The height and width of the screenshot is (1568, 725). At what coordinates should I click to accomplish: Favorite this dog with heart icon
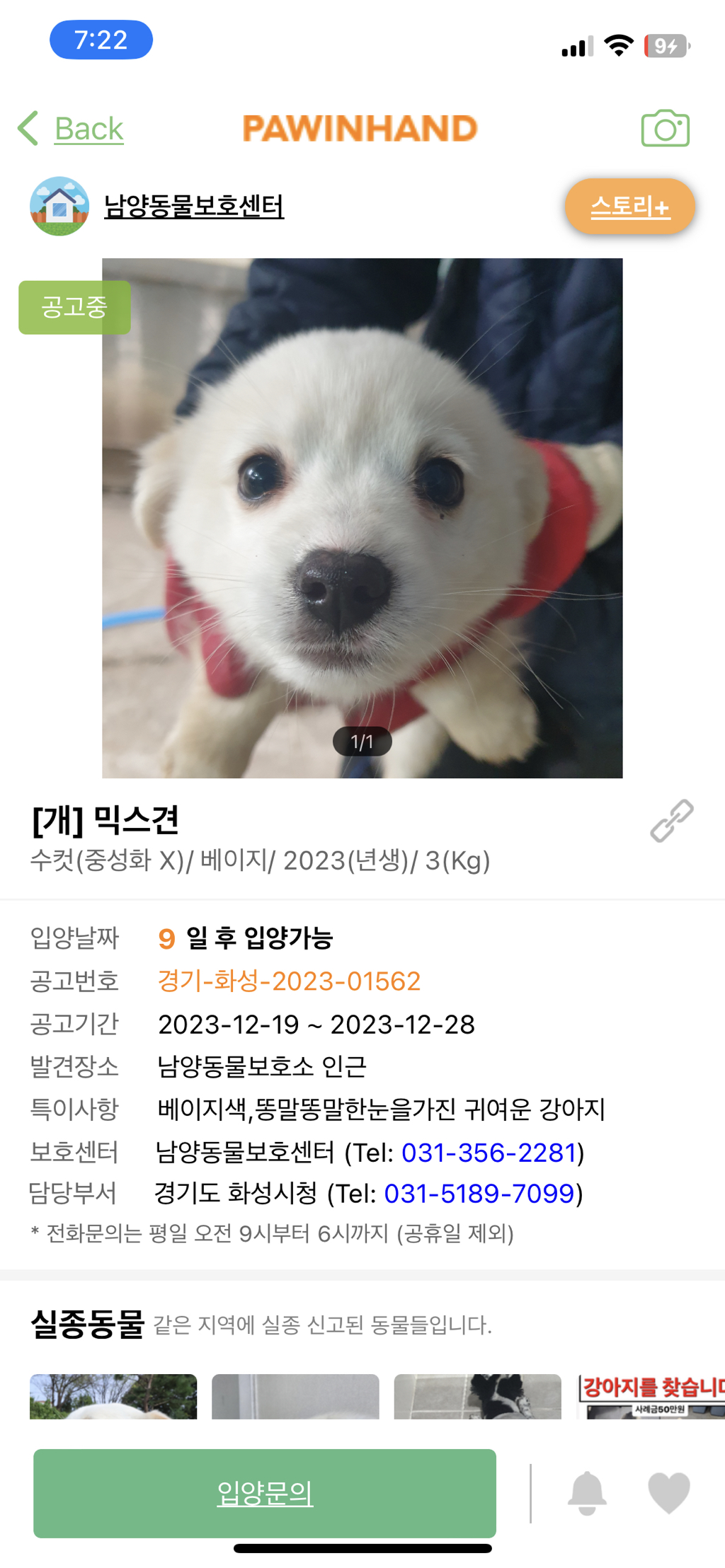[668, 1493]
